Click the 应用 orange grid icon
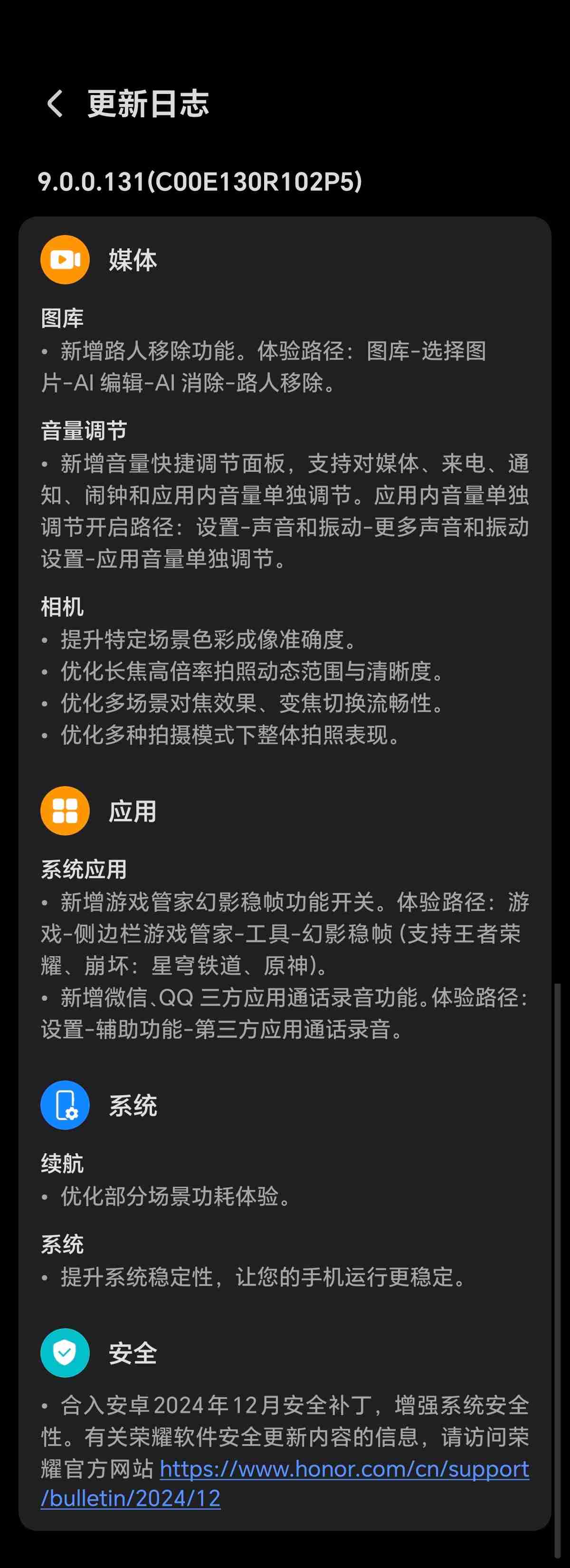570x1568 pixels. 64,809
